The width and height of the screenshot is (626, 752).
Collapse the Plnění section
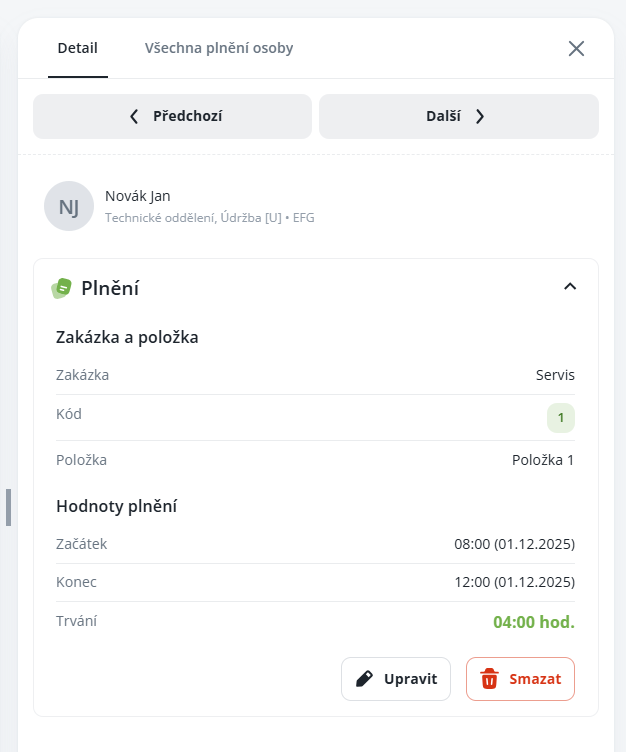tap(570, 287)
